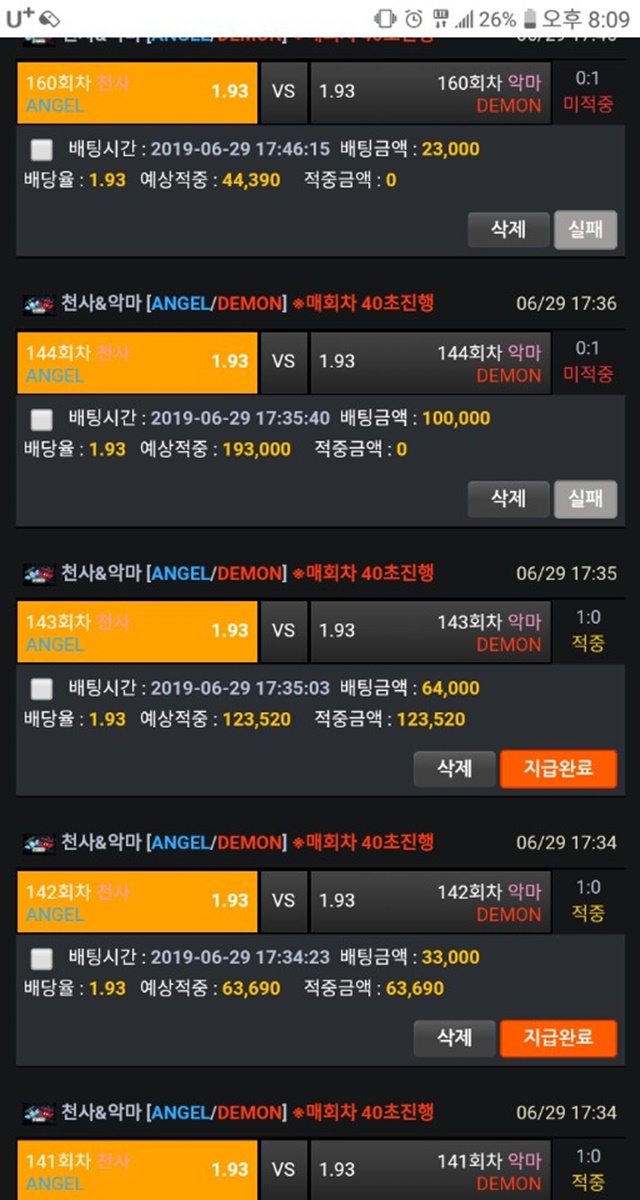Delete the 144회차 bet entry
Screen dimensions: 640x1200
(509, 498)
